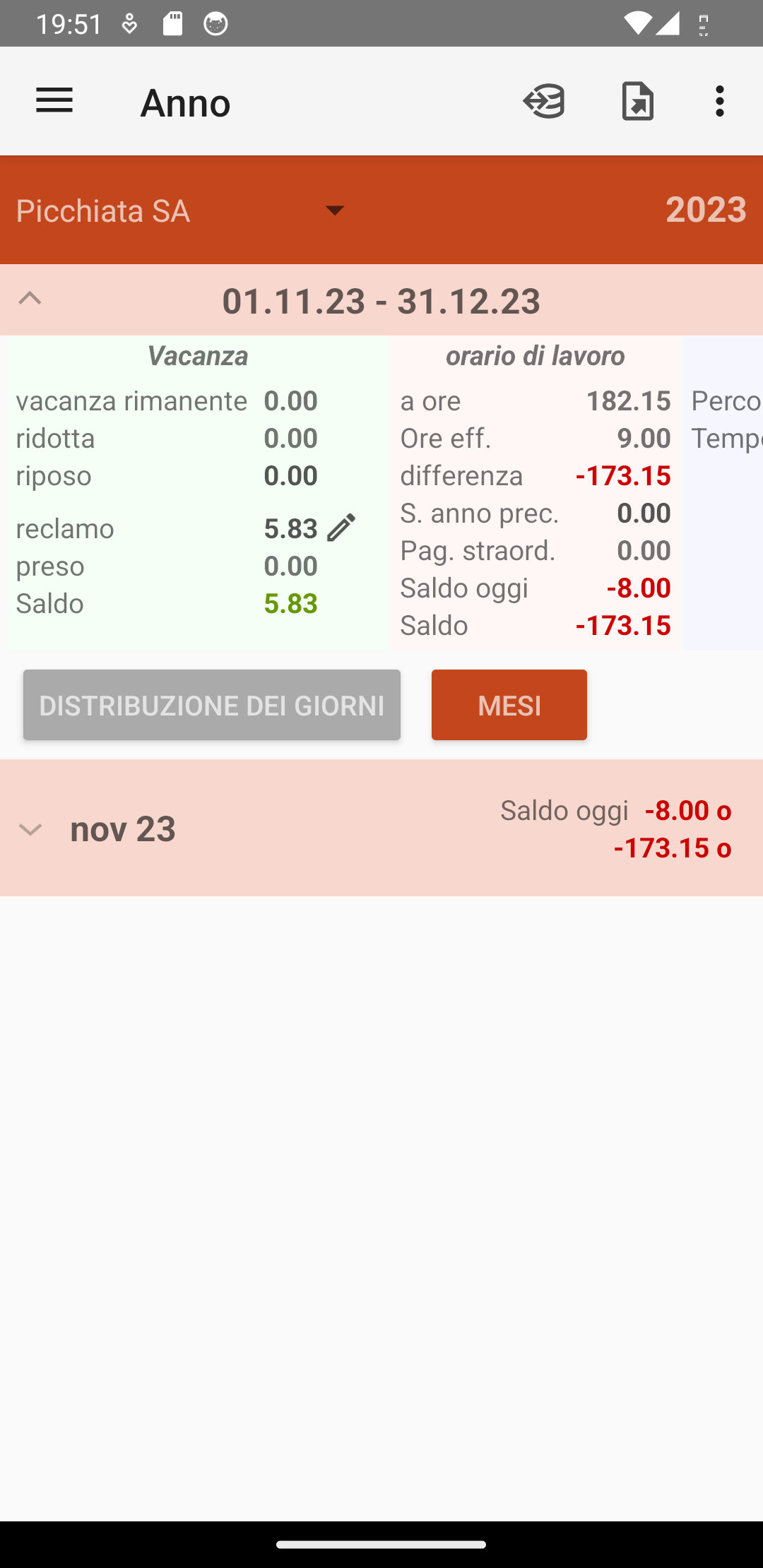Tap the database sync icon
Viewport: 763px width, 1568px height.
pos(544,101)
